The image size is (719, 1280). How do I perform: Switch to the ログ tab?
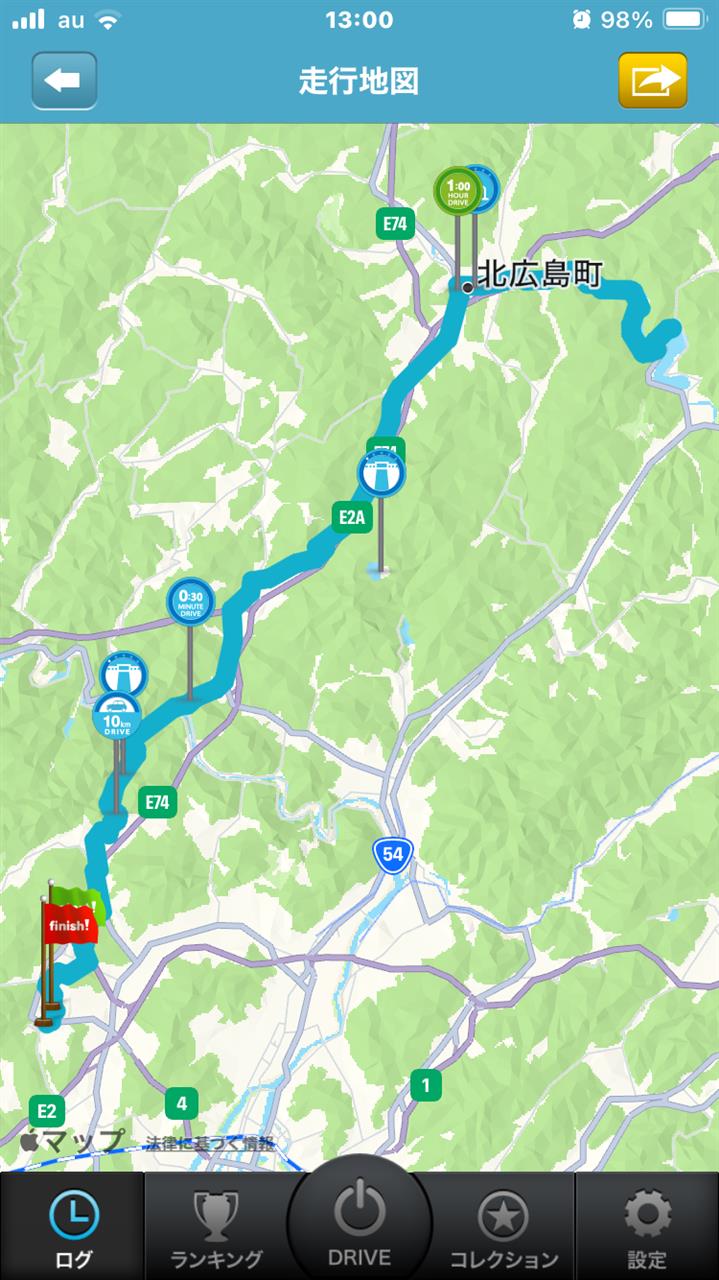[x=73, y=1227]
